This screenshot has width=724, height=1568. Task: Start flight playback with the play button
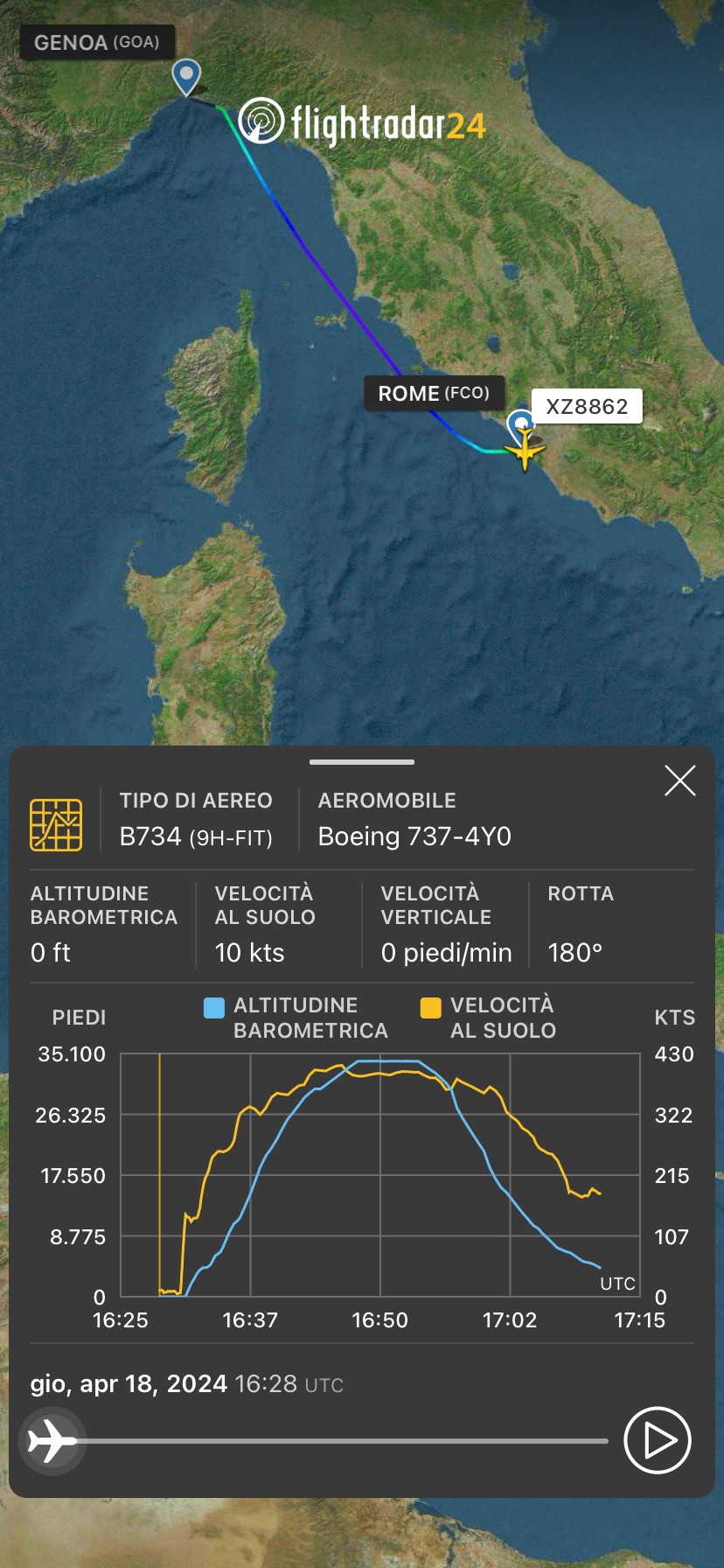tap(657, 1440)
